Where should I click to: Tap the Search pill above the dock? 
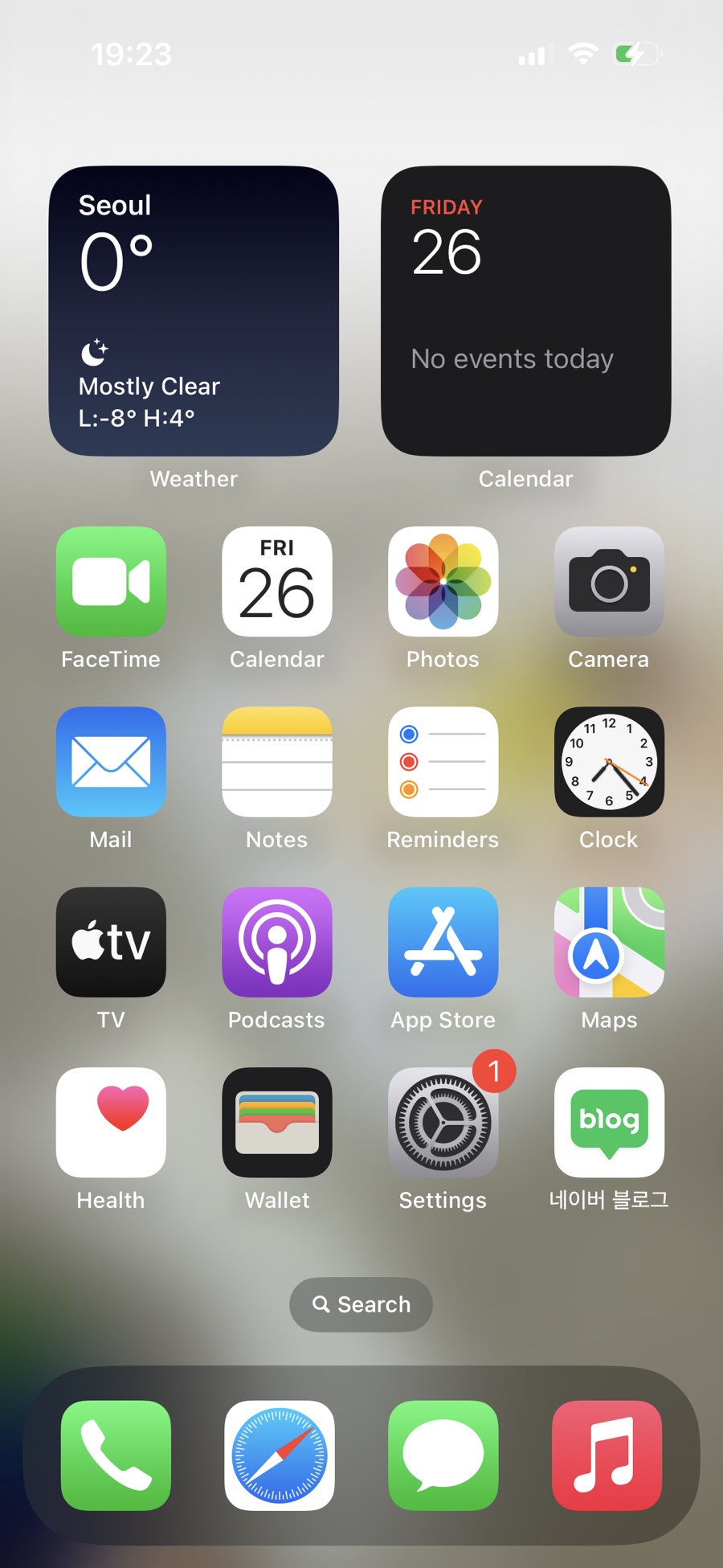click(x=361, y=1304)
